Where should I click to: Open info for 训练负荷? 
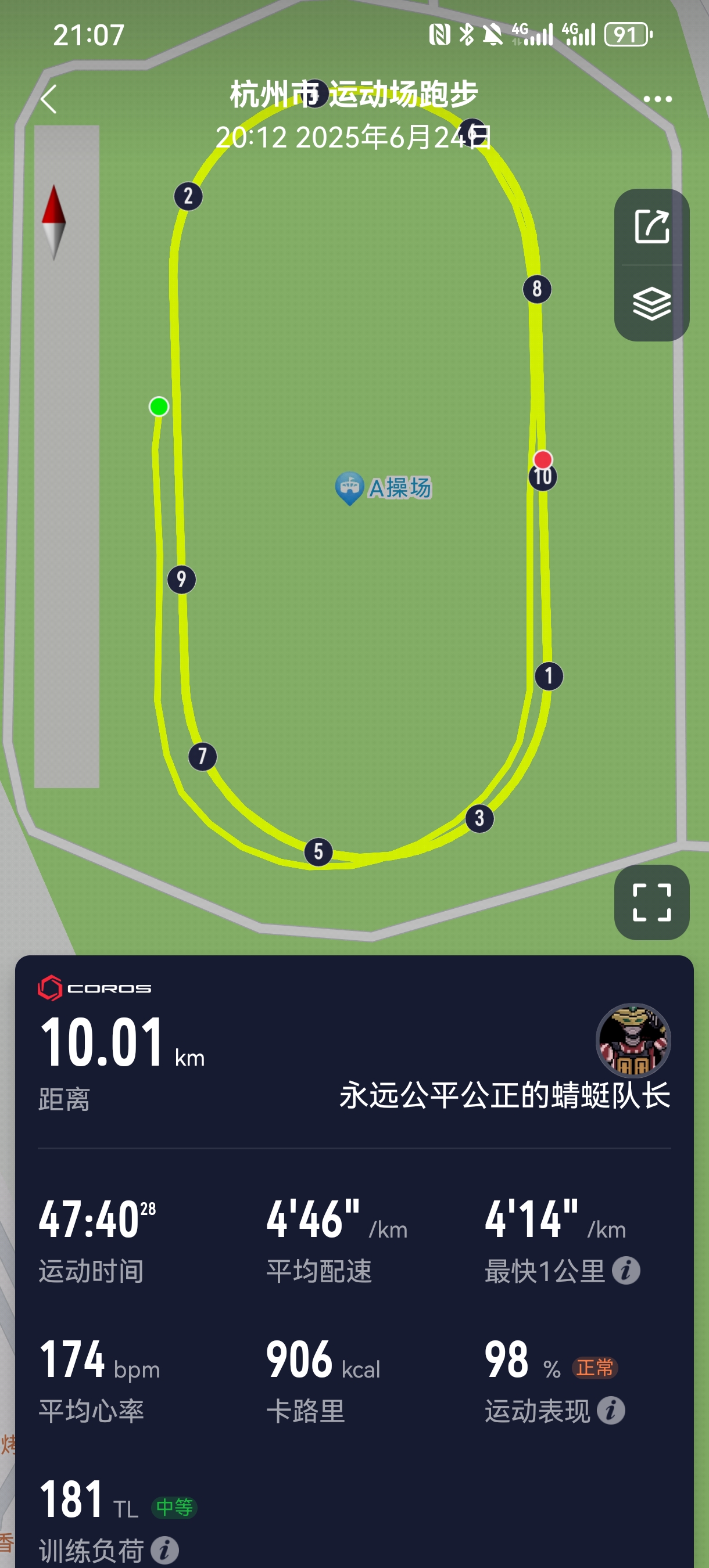164,1550
